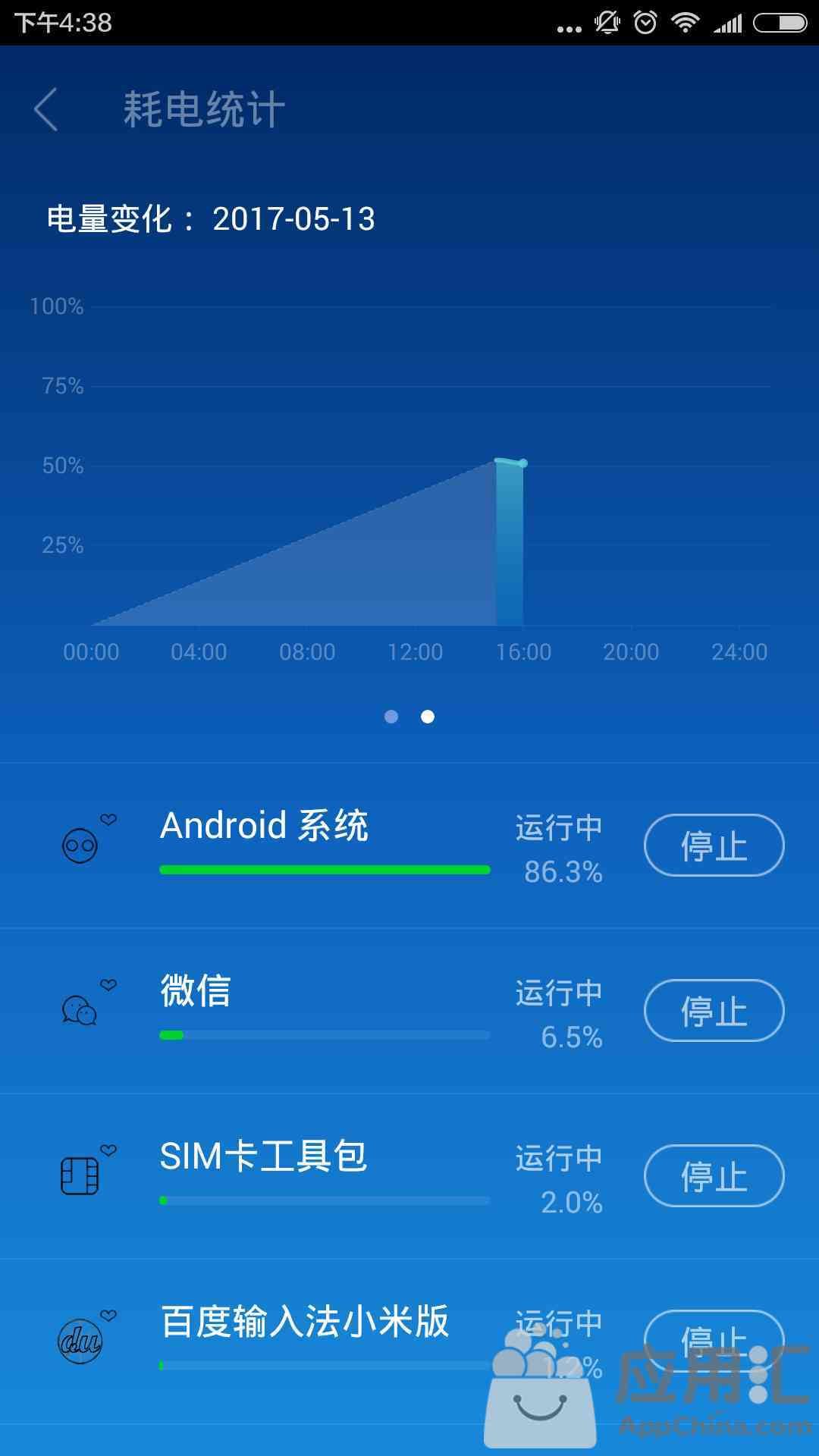
Task: Switch to the first chart page dot
Action: click(391, 717)
